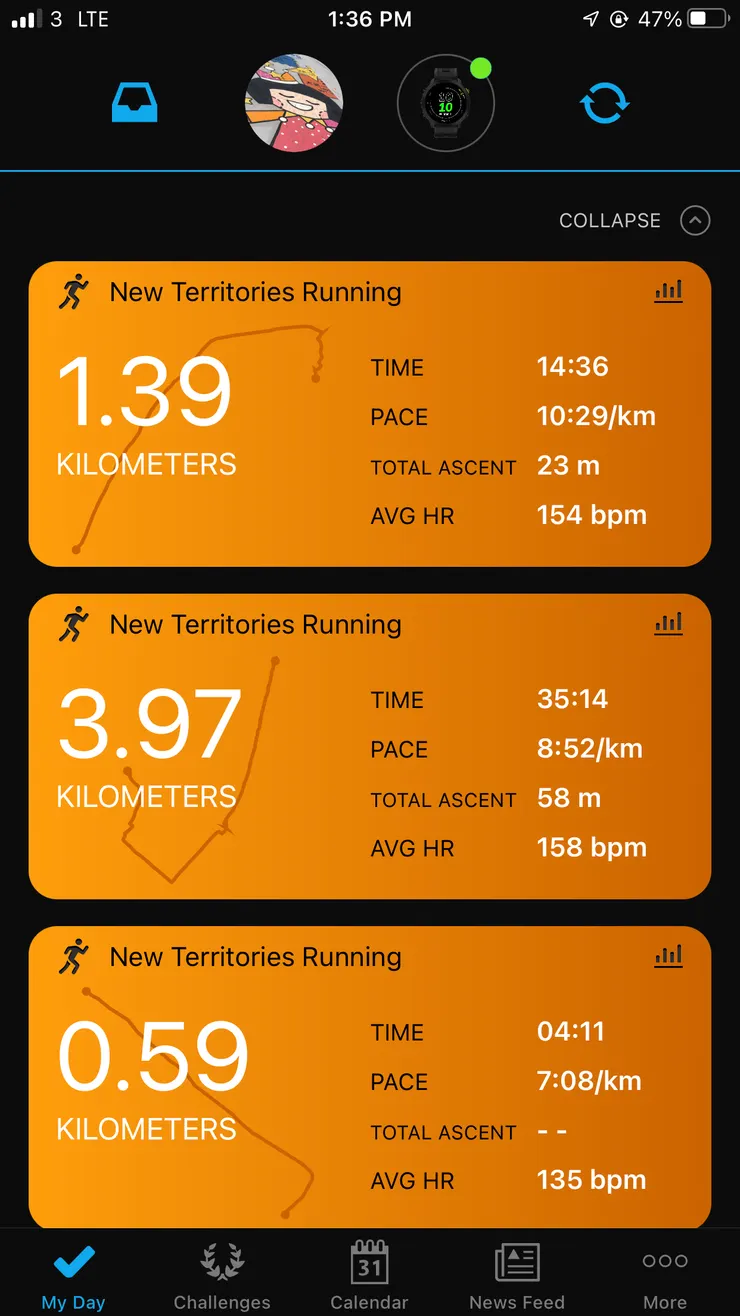Screen dimensions: 740x1316
Task: View charts for the 3.97 km run
Action: (x=669, y=623)
